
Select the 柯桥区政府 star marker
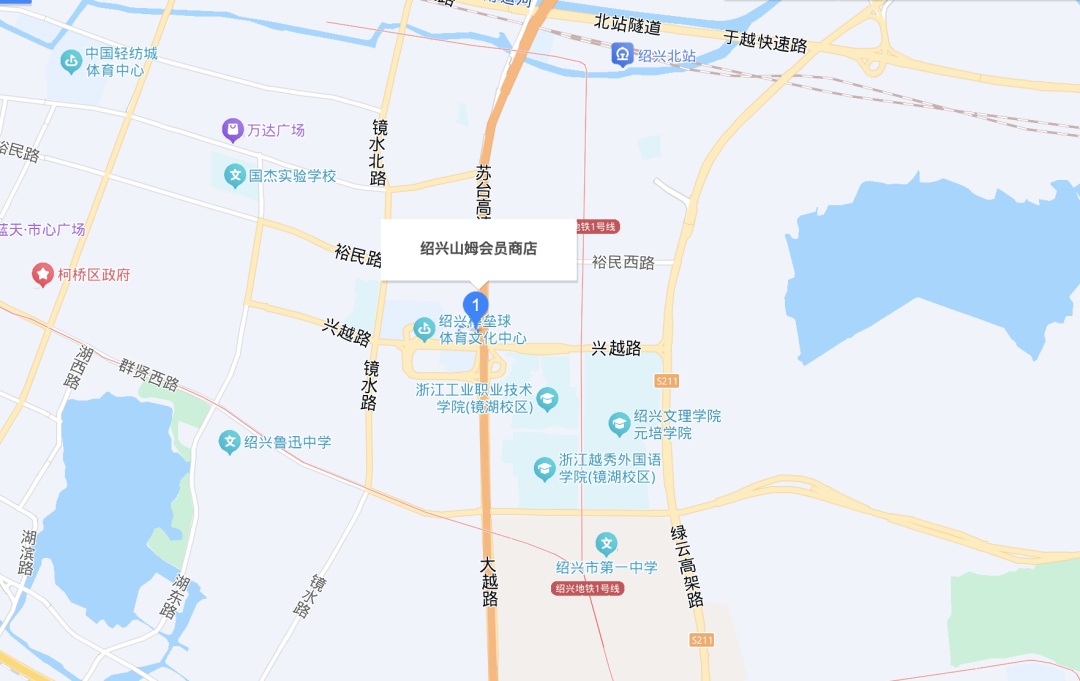(x=42, y=274)
